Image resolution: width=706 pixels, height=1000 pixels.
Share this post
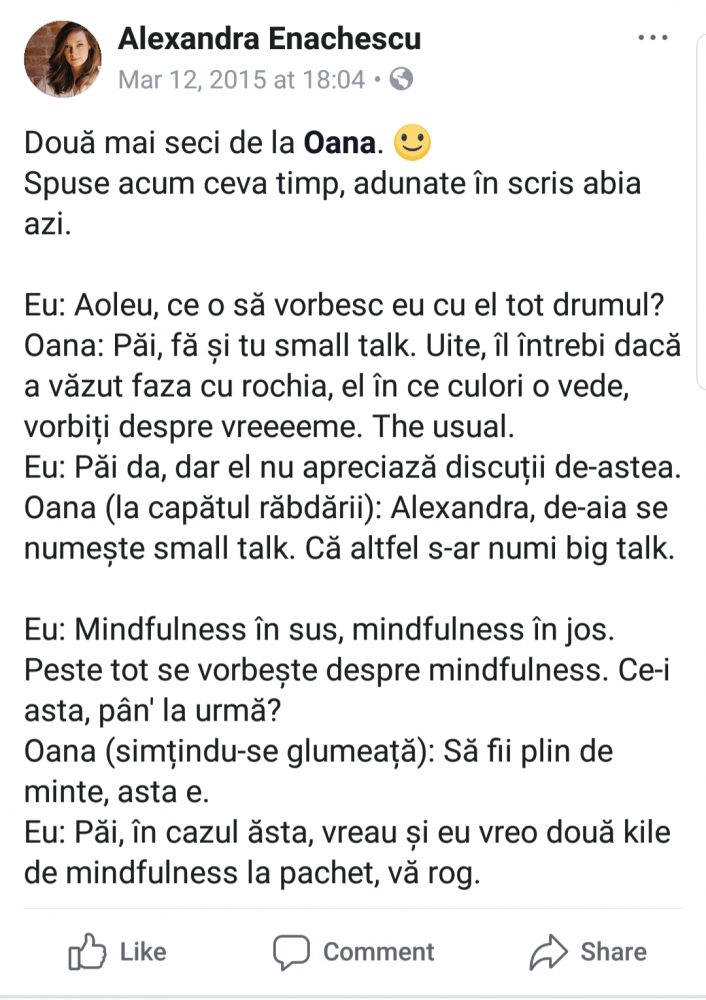588,952
